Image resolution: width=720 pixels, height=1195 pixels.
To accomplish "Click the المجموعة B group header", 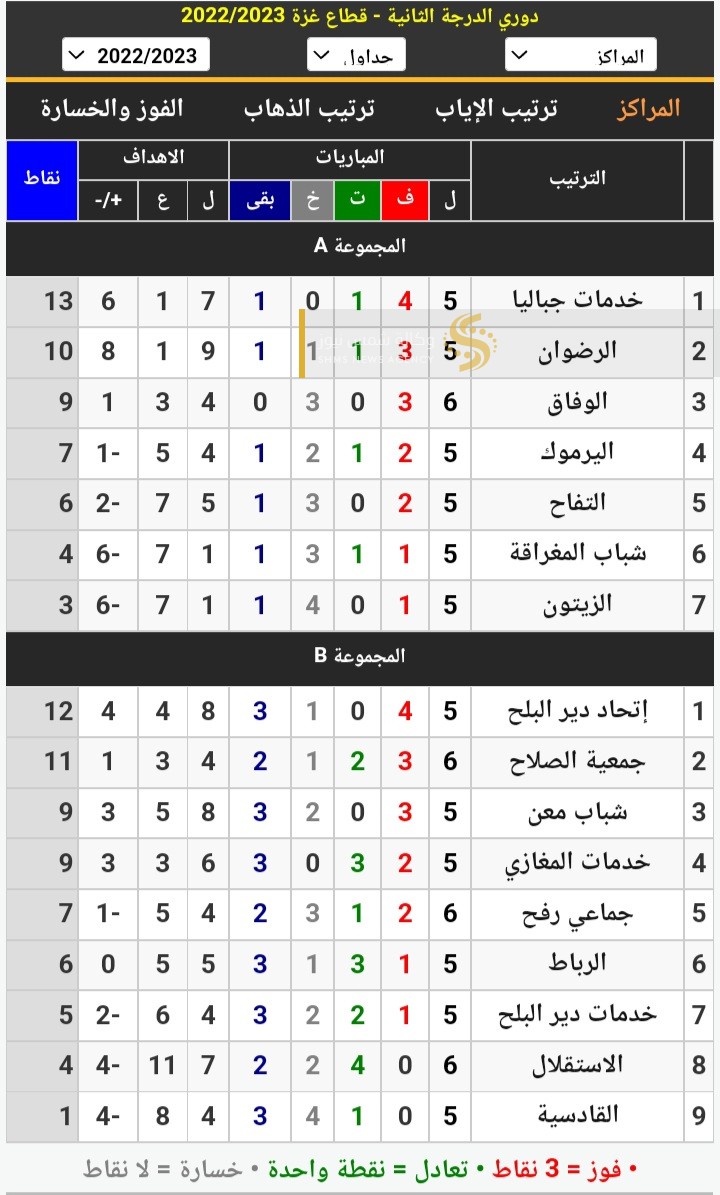I will [360, 655].
